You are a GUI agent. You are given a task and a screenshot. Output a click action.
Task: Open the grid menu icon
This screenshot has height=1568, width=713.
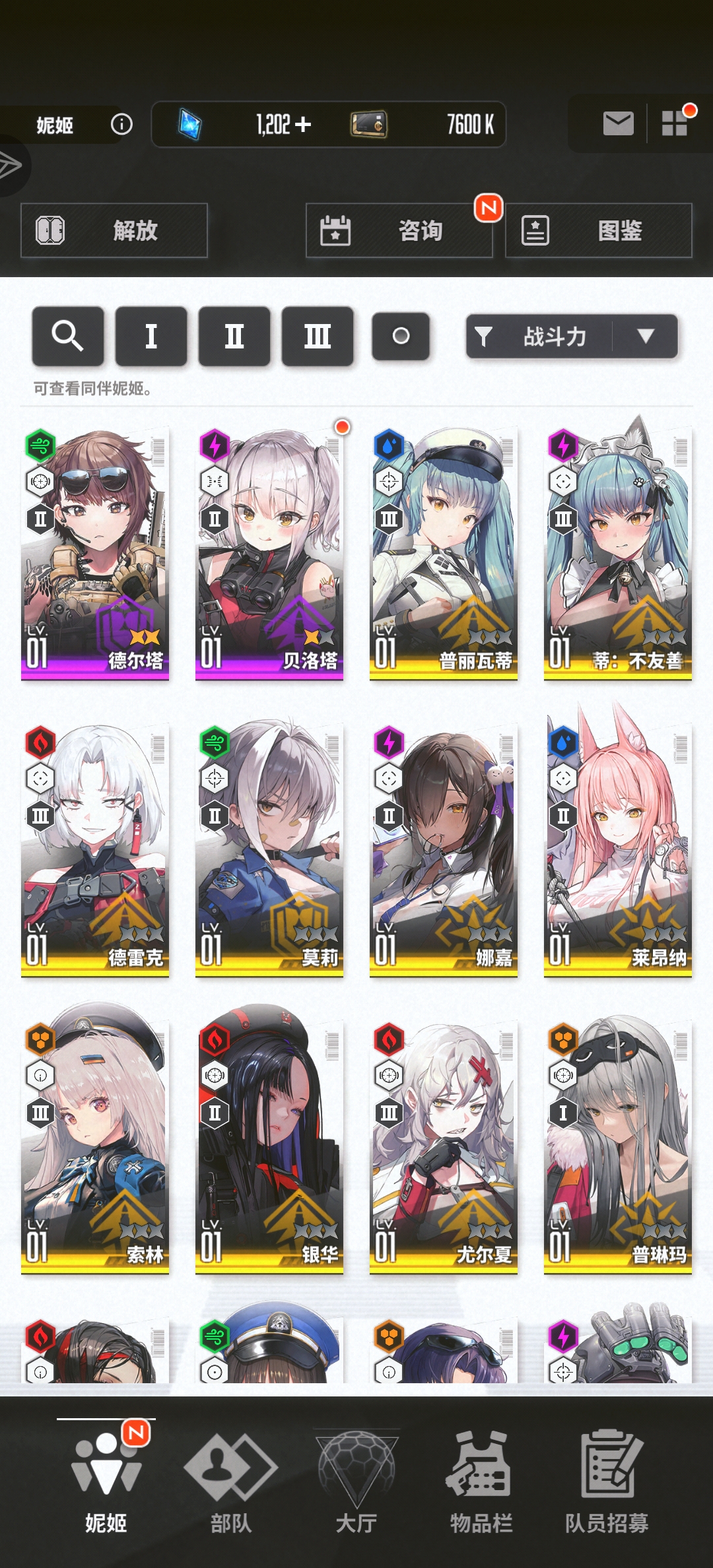click(x=675, y=123)
